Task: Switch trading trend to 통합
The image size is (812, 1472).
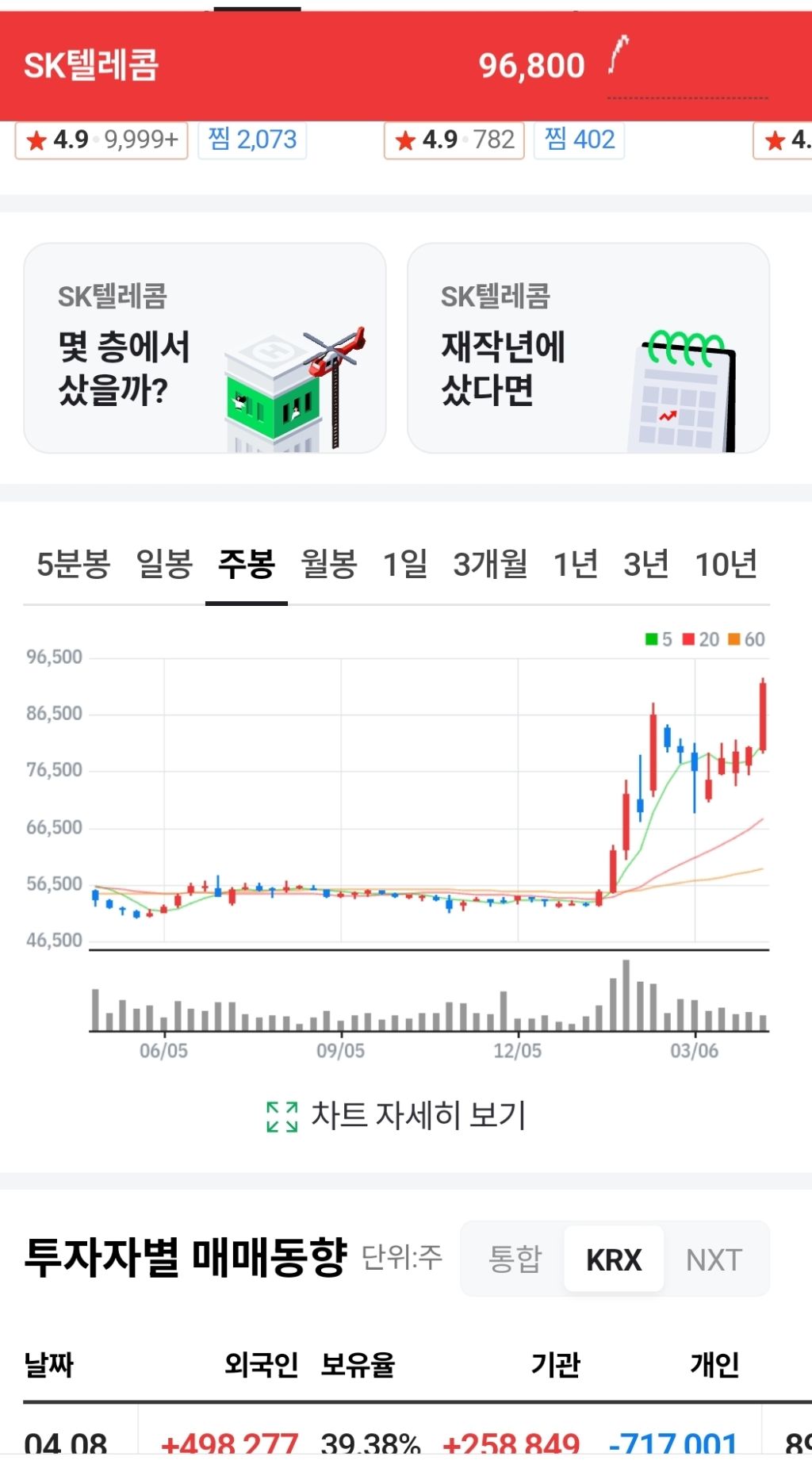Action: (515, 1259)
